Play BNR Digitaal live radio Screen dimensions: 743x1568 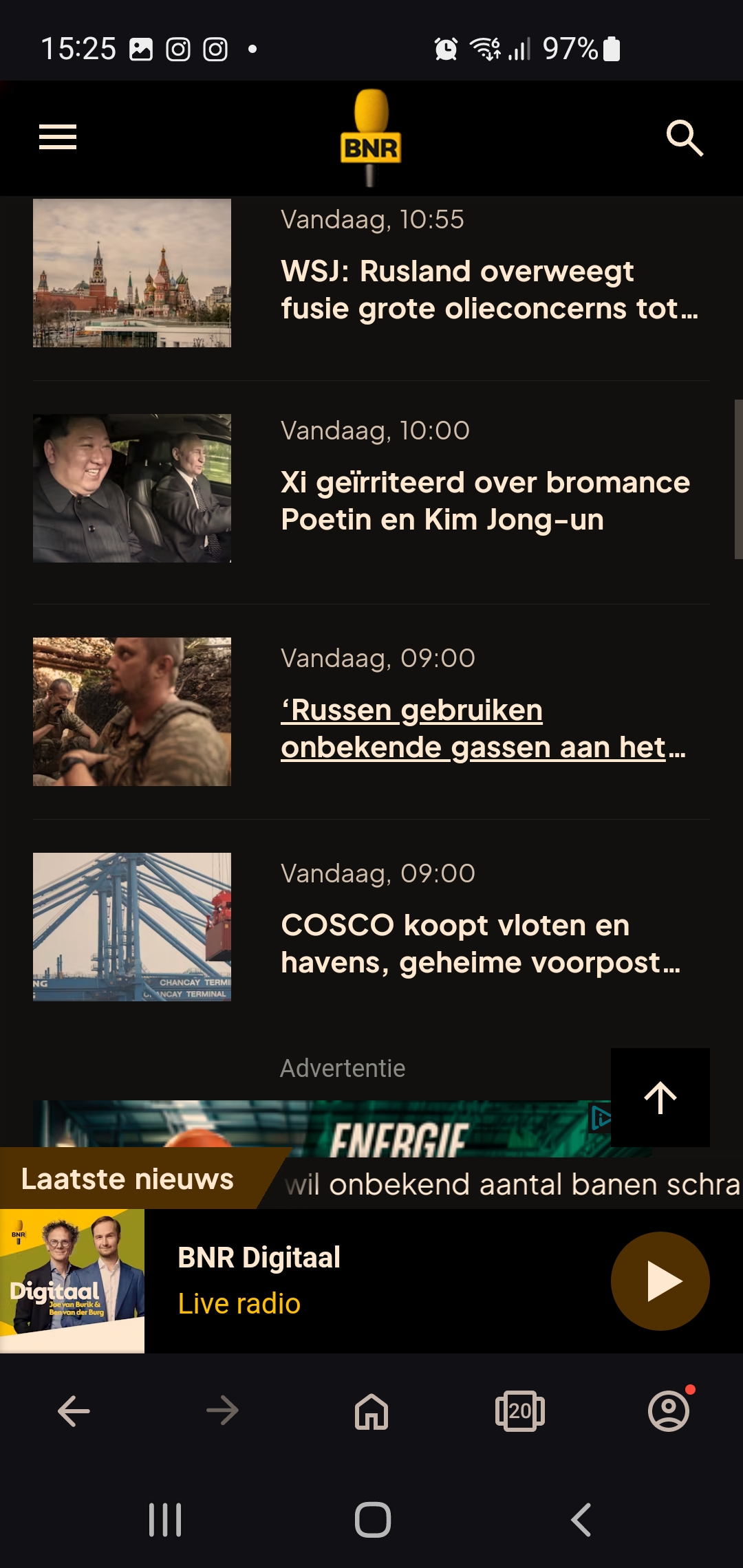point(660,1281)
